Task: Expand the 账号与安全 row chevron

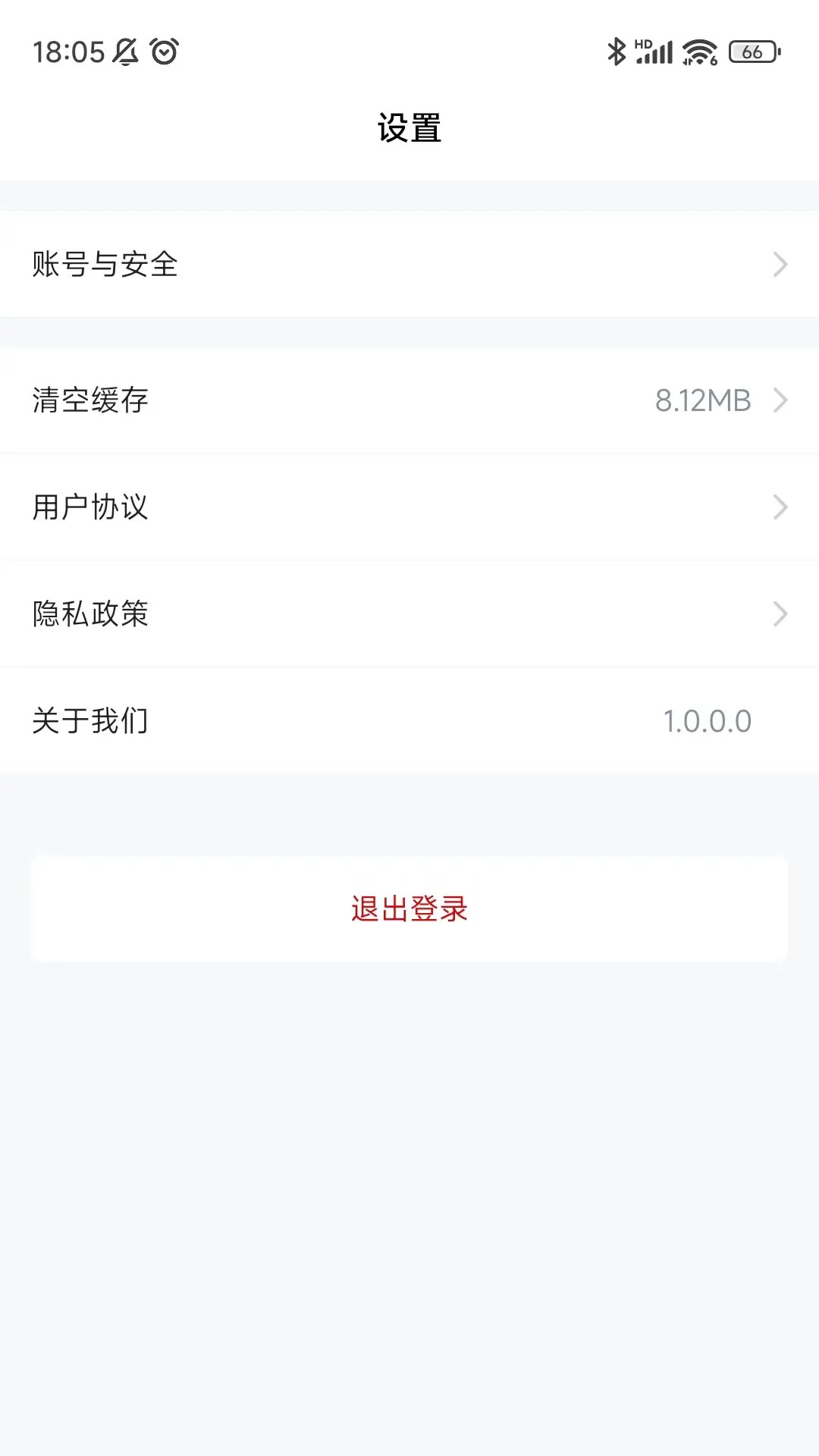Action: pyautogui.click(x=780, y=265)
